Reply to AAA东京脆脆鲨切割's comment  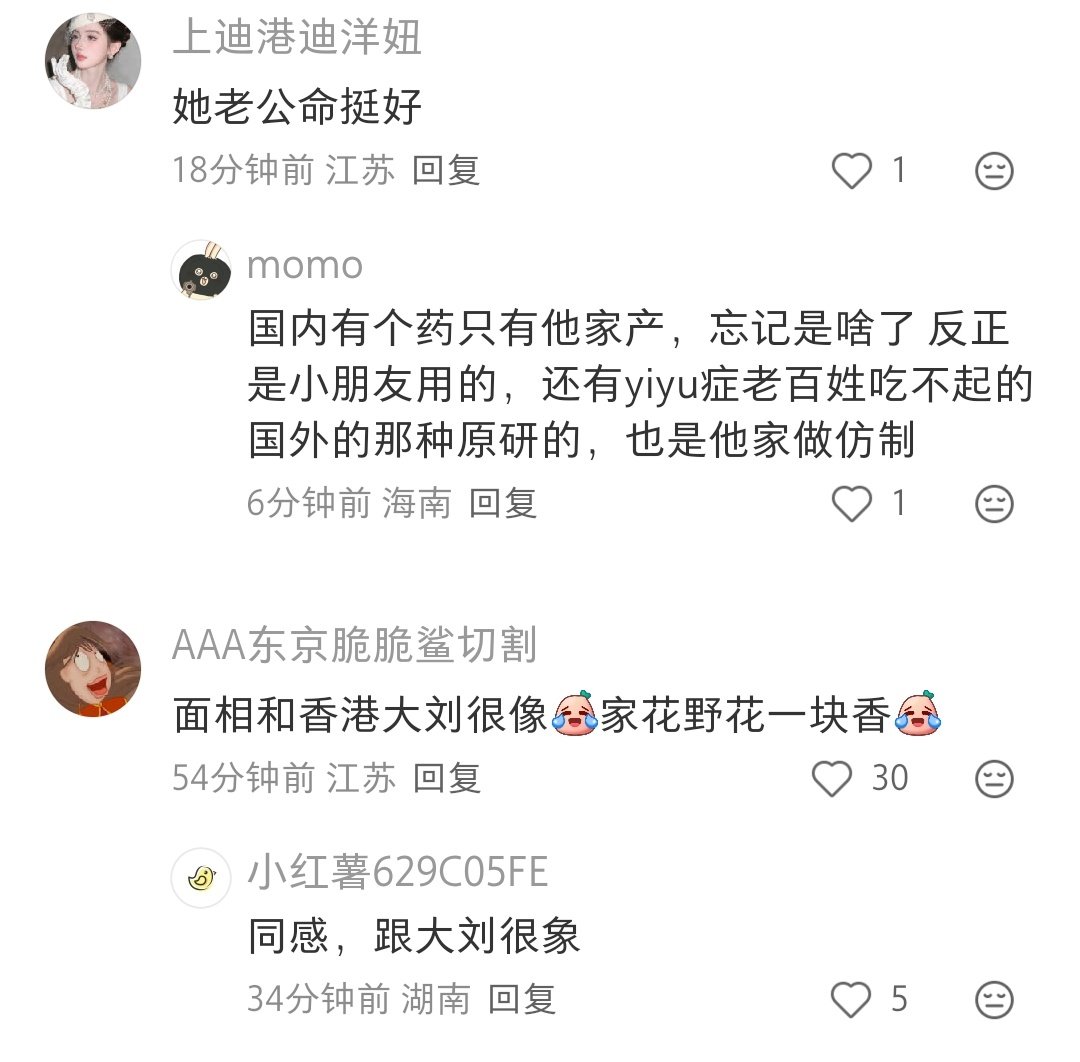(x=446, y=777)
